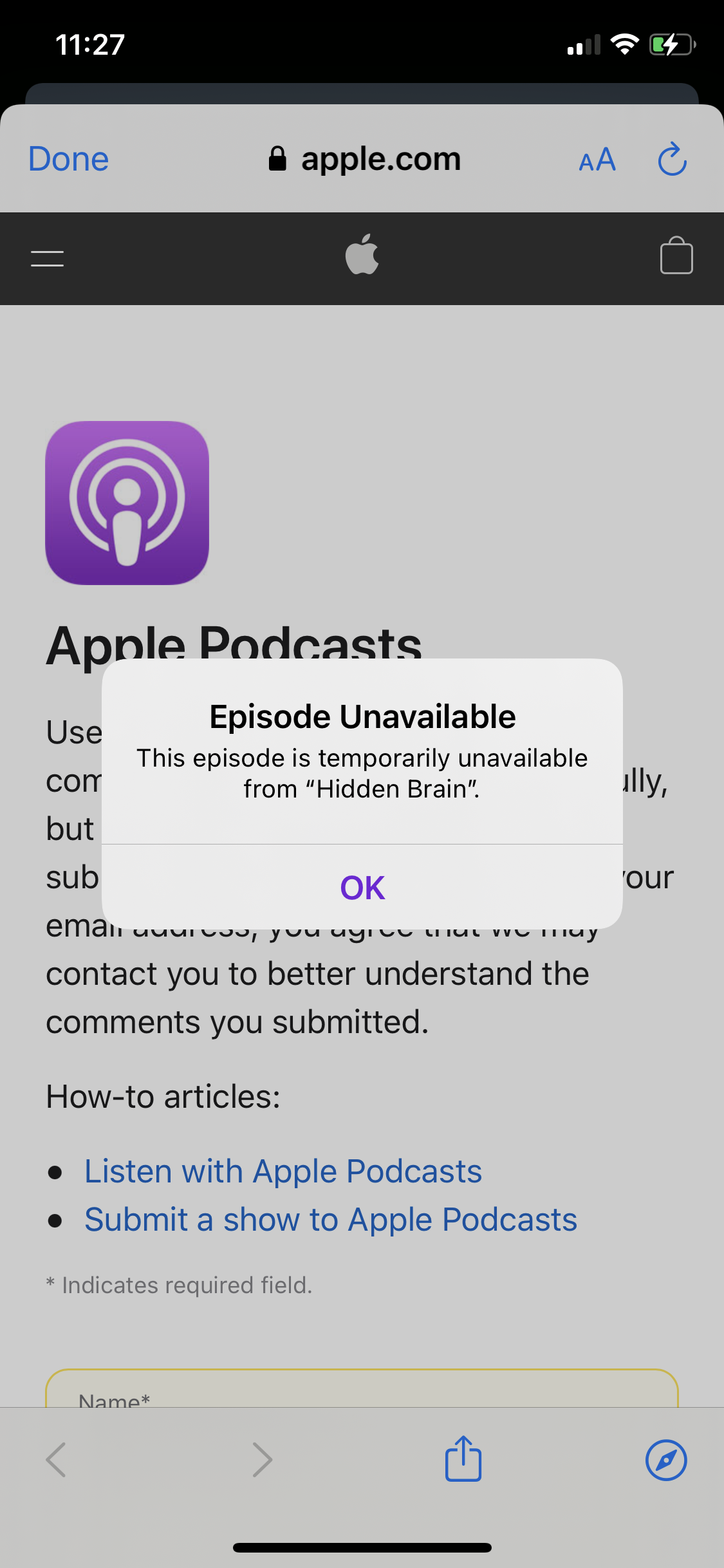Open the Listen with Apple Podcasts article
The width and height of the screenshot is (724, 1568).
[x=283, y=1171]
